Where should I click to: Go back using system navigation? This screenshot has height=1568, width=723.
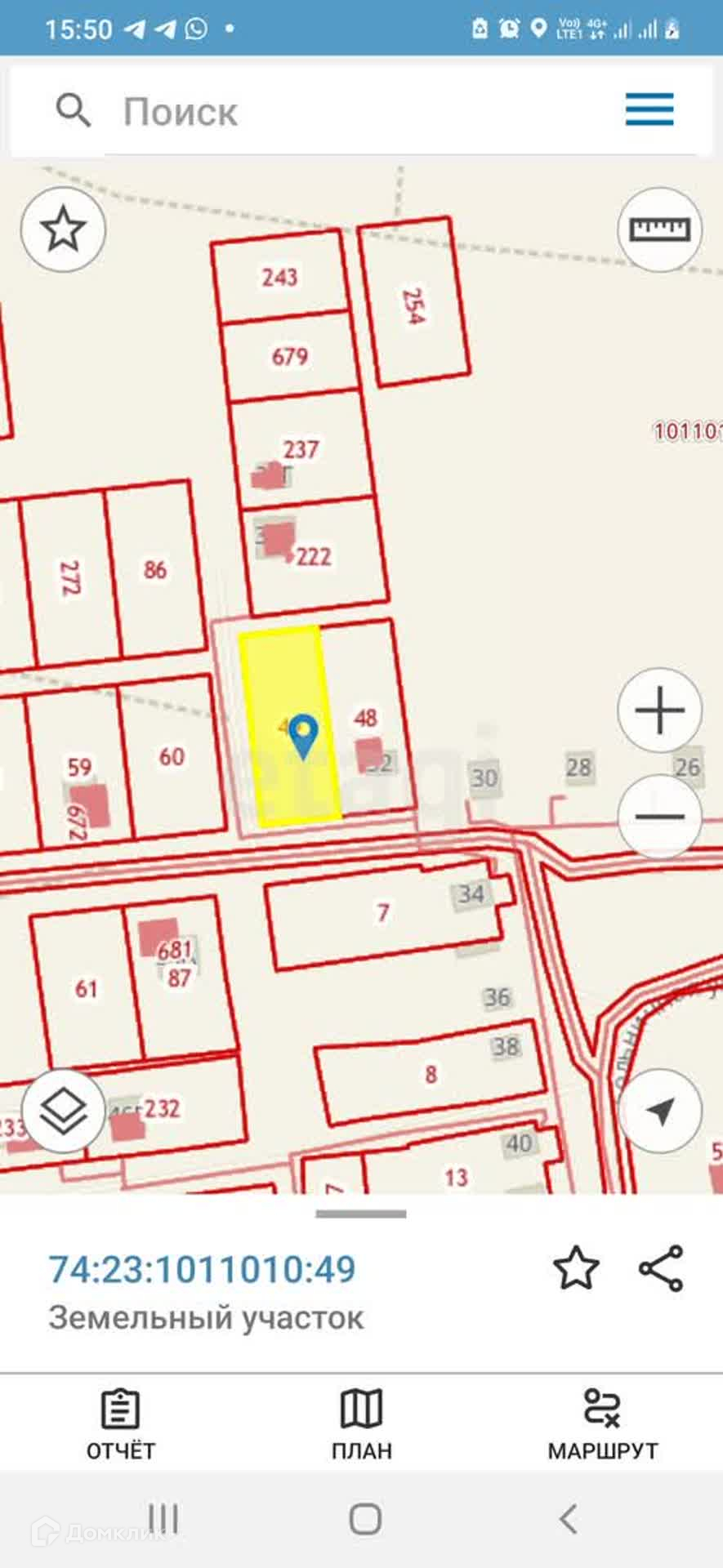[x=569, y=1519]
